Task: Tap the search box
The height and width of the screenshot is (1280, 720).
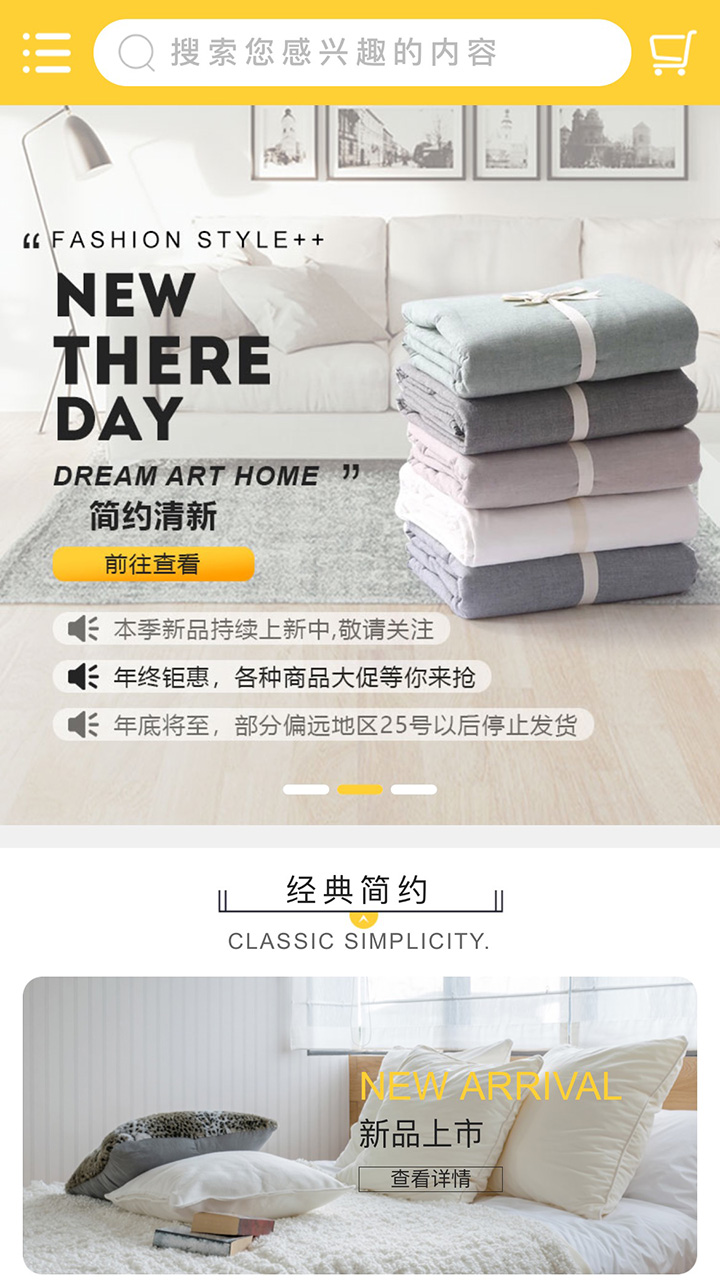Action: (x=362, y=52)
